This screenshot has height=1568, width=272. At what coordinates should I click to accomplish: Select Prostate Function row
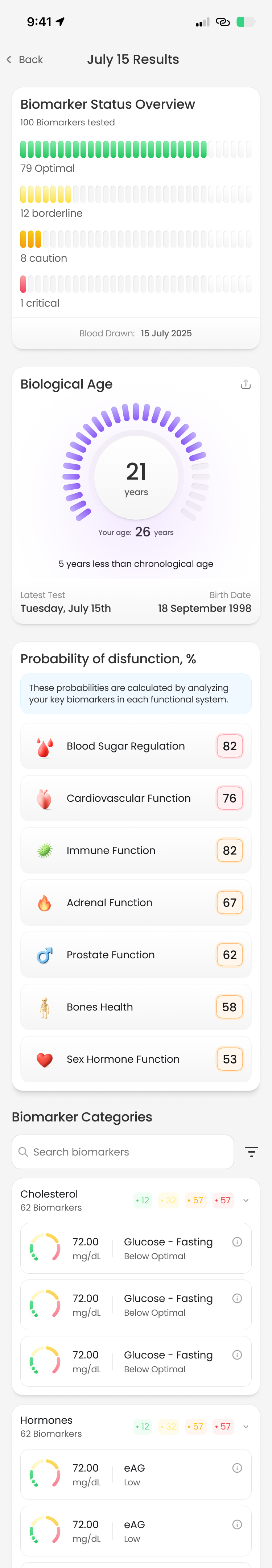[x=136, y=954]
